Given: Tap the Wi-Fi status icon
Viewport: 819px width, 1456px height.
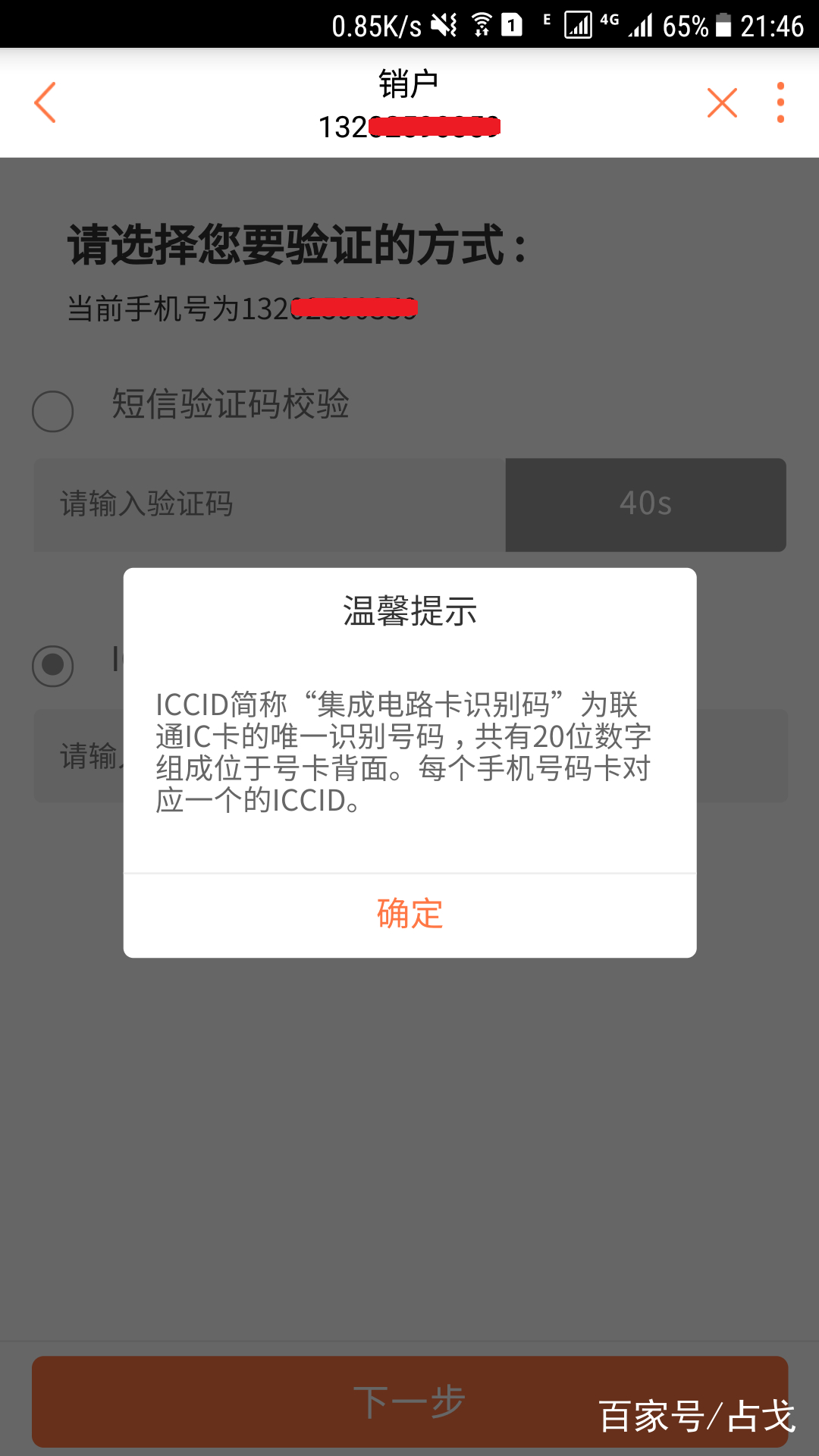Looking at the screenshot, I should pyautogui.click(x=481, y=23).
